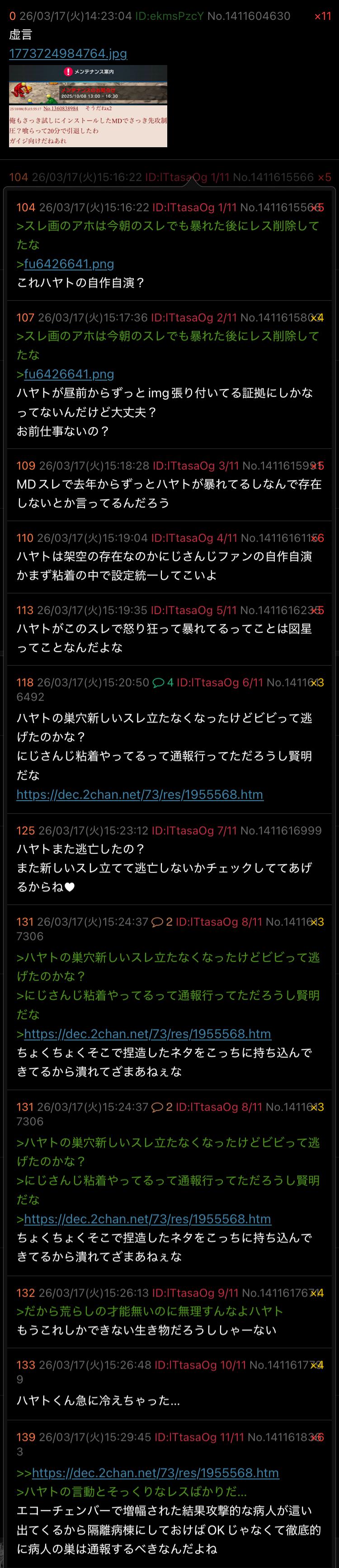View the maintenance notice thumbnail image
The image size is (339, 1568).
coord(88,106)
